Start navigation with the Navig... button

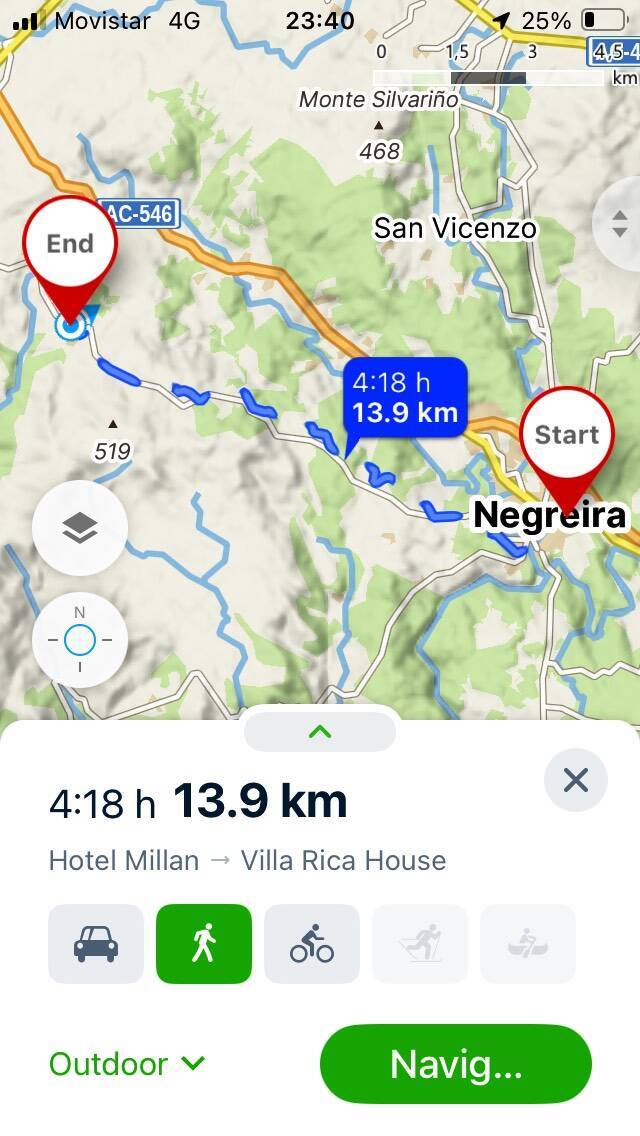click(456, 1064)
